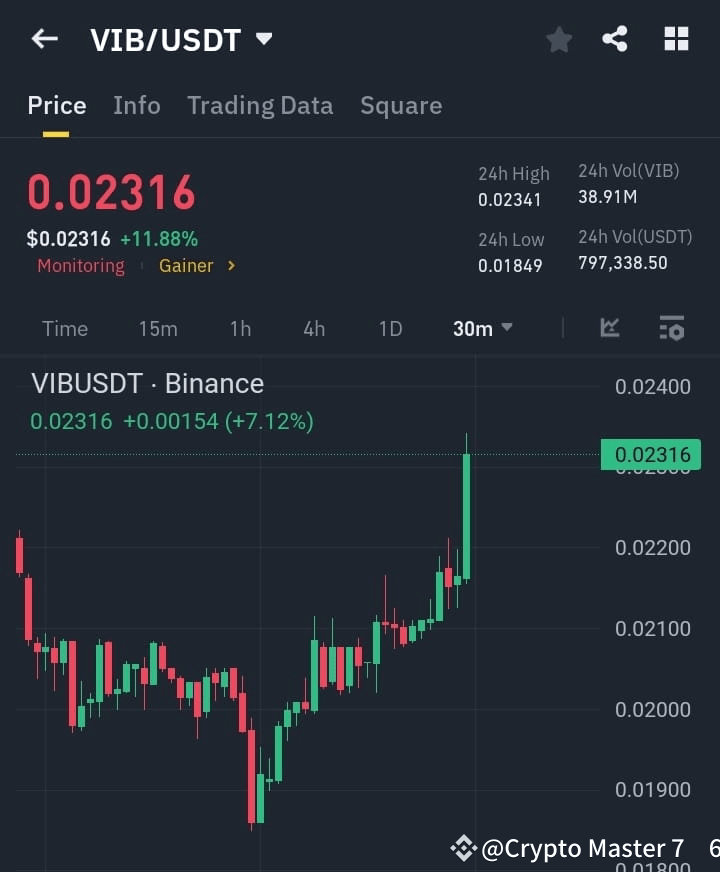720x872 pixels.
Task: Switch to the 4h candle view
Action: (313, 327)
